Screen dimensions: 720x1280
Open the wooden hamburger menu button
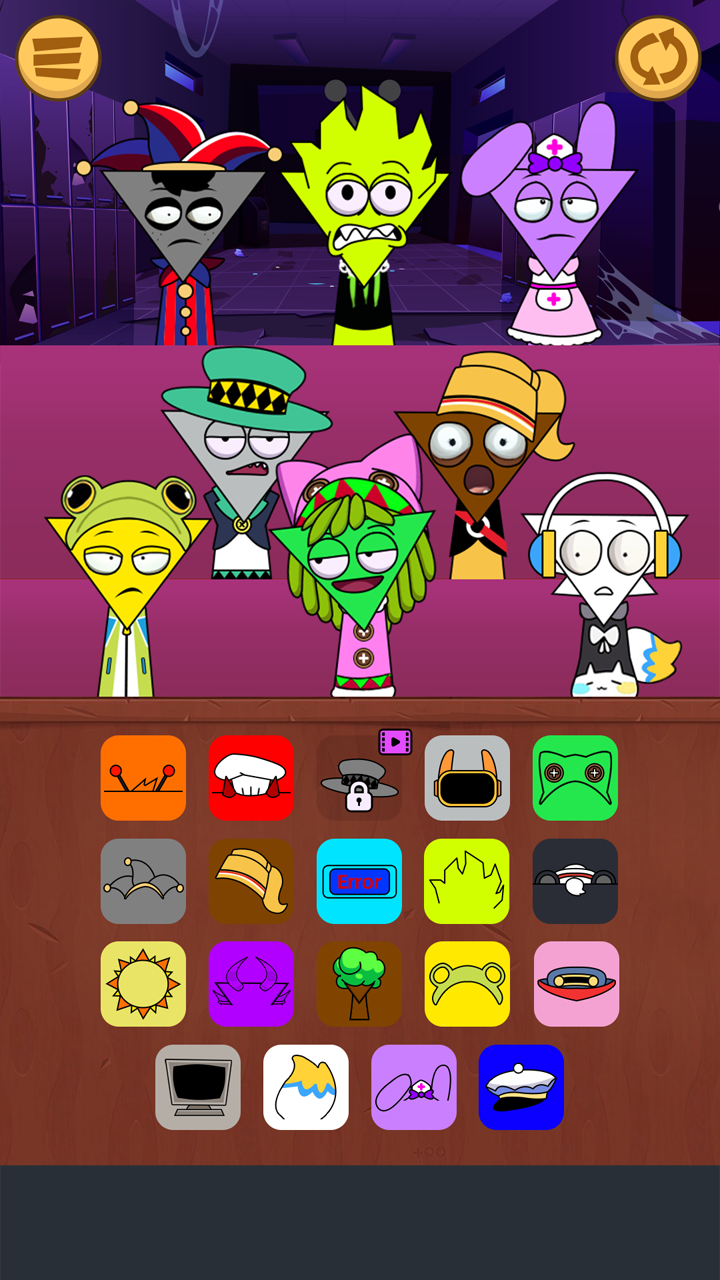coord(59,58)
